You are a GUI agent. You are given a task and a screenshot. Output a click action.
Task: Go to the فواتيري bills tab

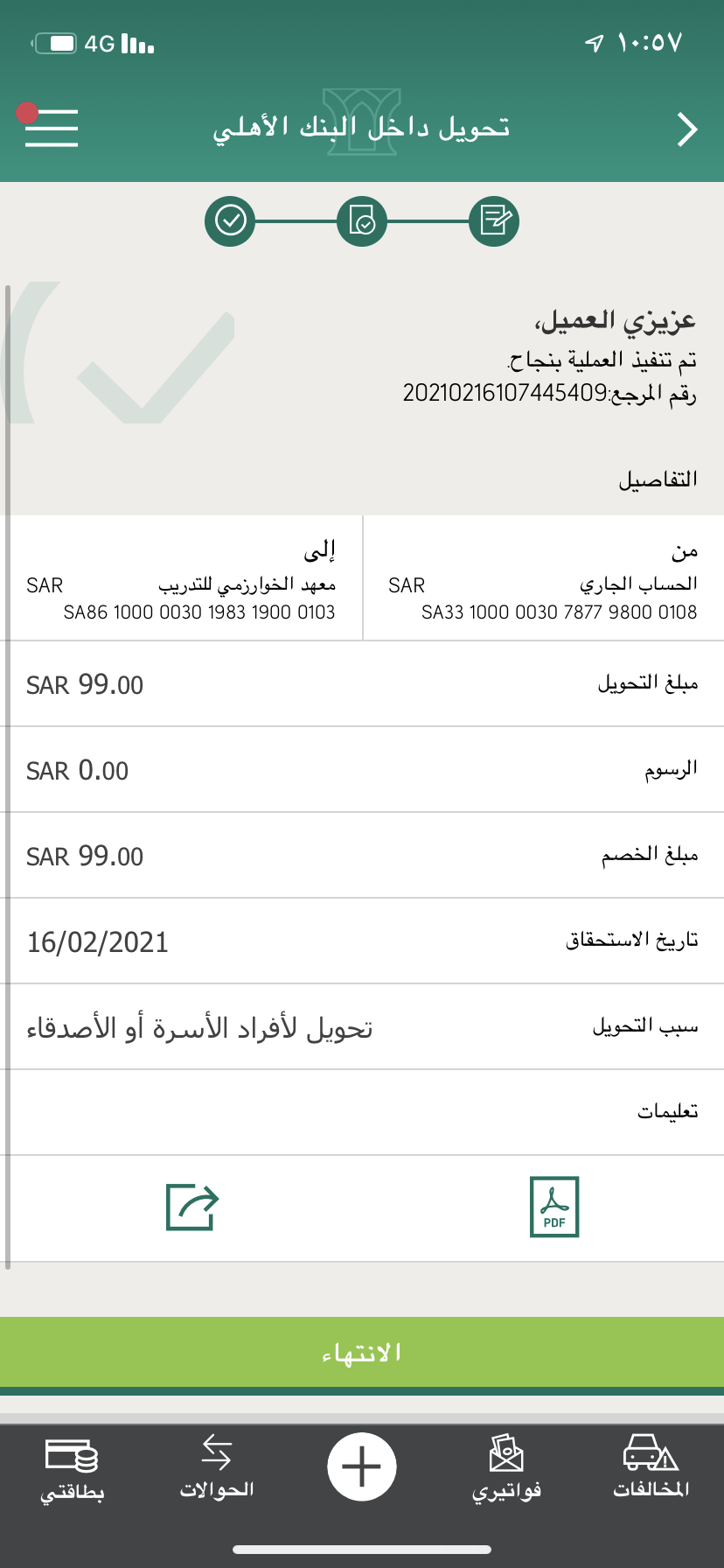pos(507,1469)
